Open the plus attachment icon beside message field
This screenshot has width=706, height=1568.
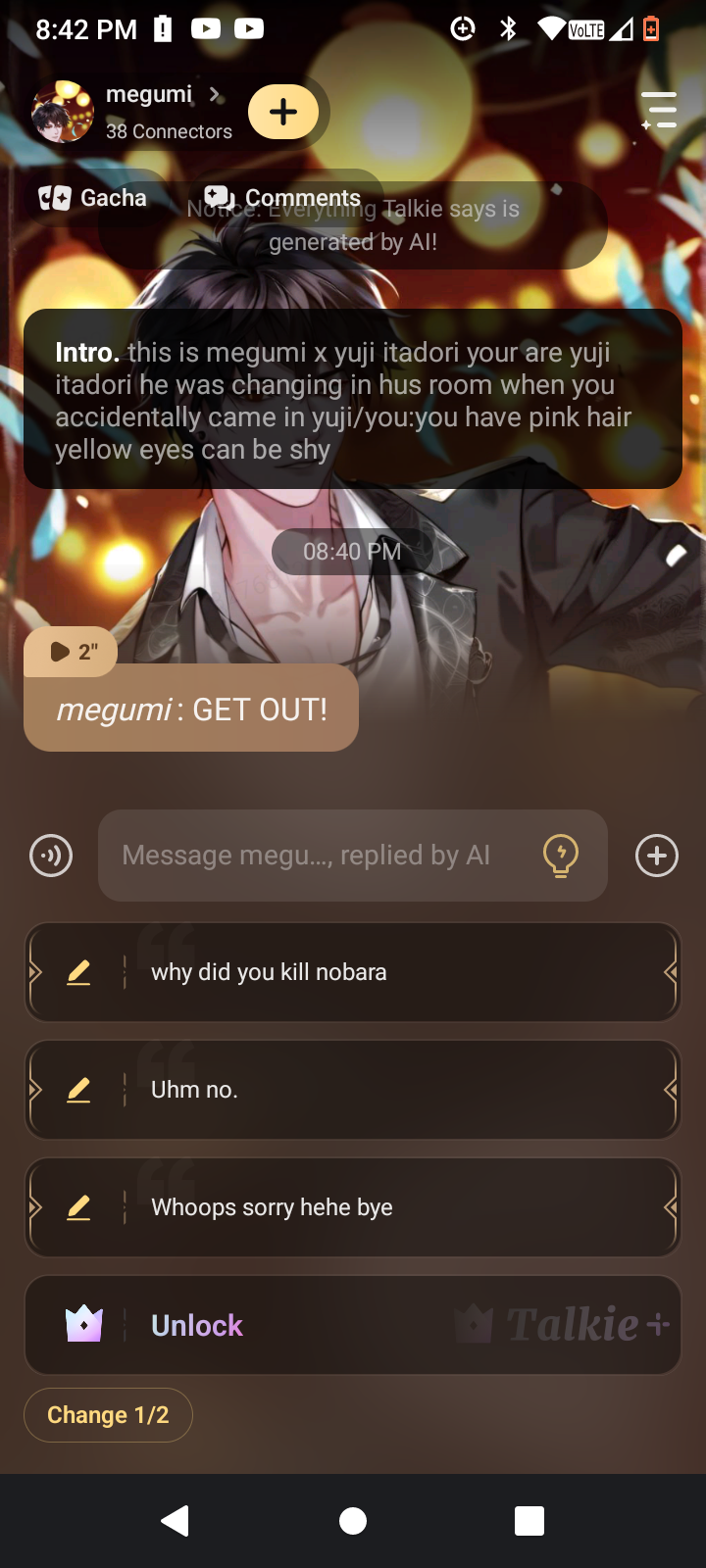[x=657, y=856]
